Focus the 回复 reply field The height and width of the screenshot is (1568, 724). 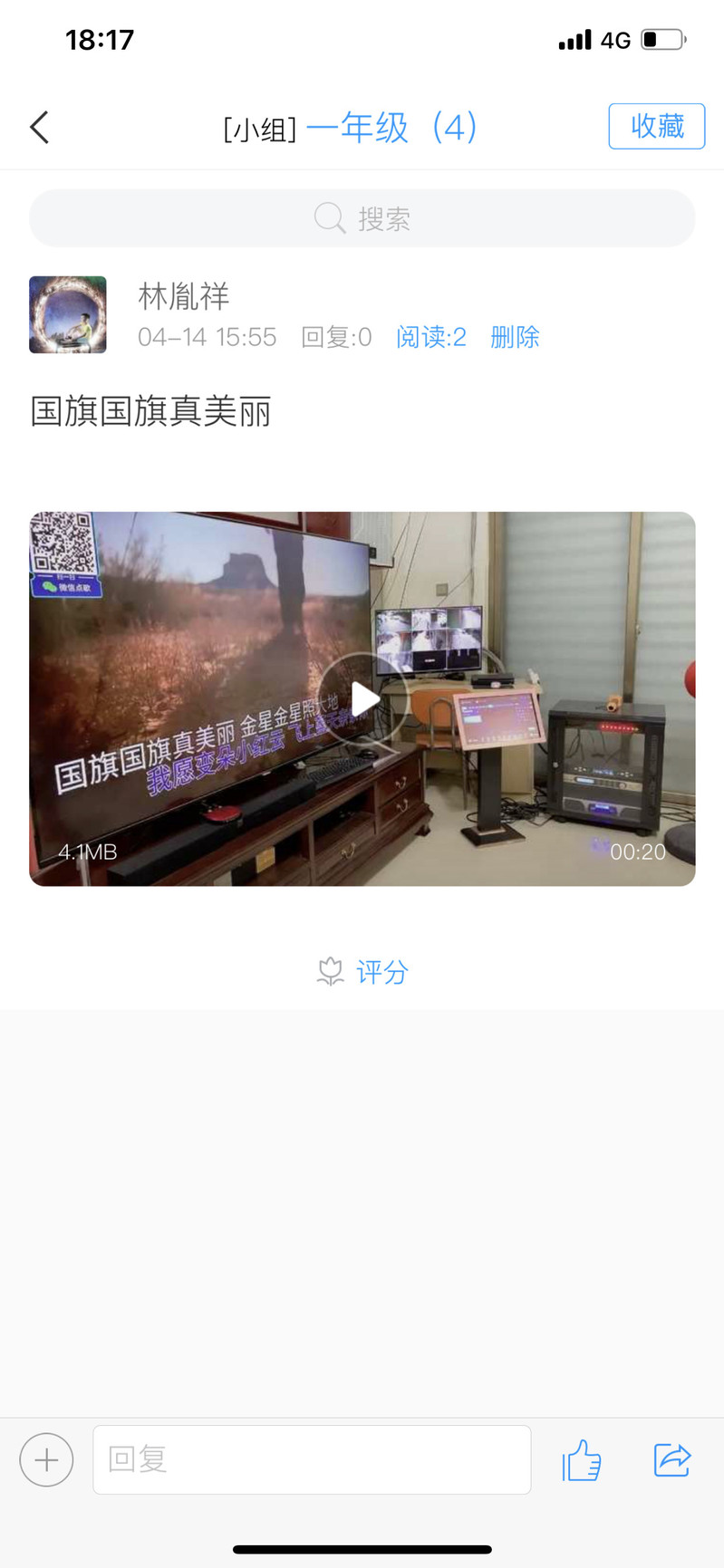click(312, 1459)
